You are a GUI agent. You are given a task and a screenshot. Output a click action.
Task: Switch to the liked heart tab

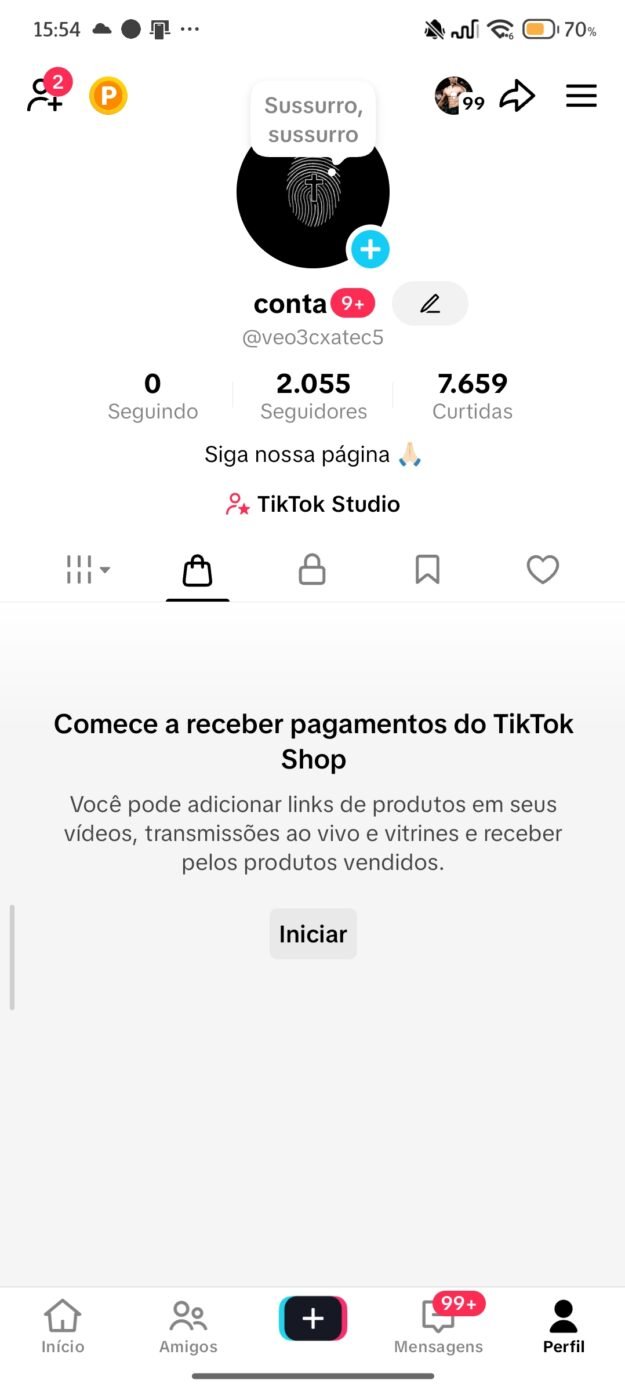click(x=542, y=570)
